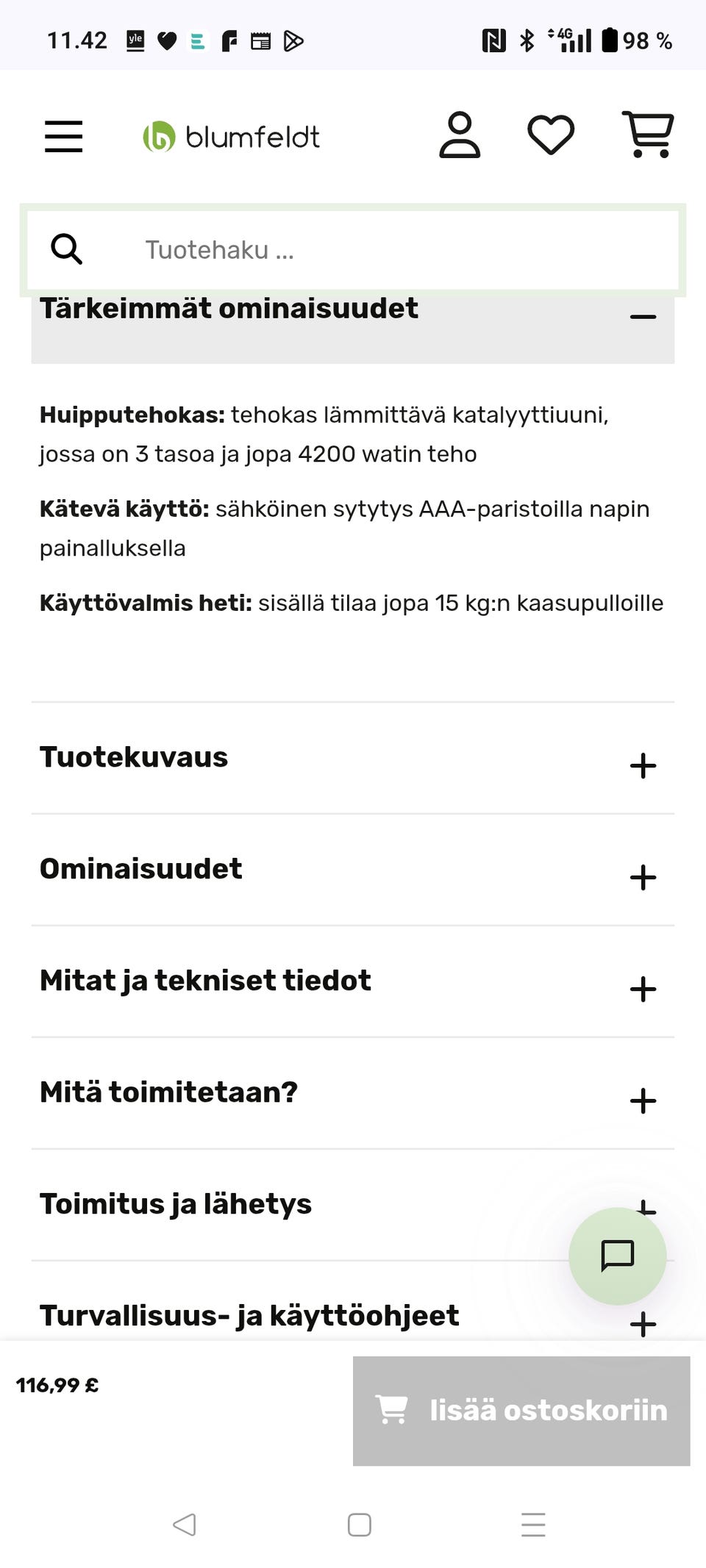Open the wishlist heart icon
Viewport: 706px width, 1568px height.
pyautogui.click(x=552, y=135)
